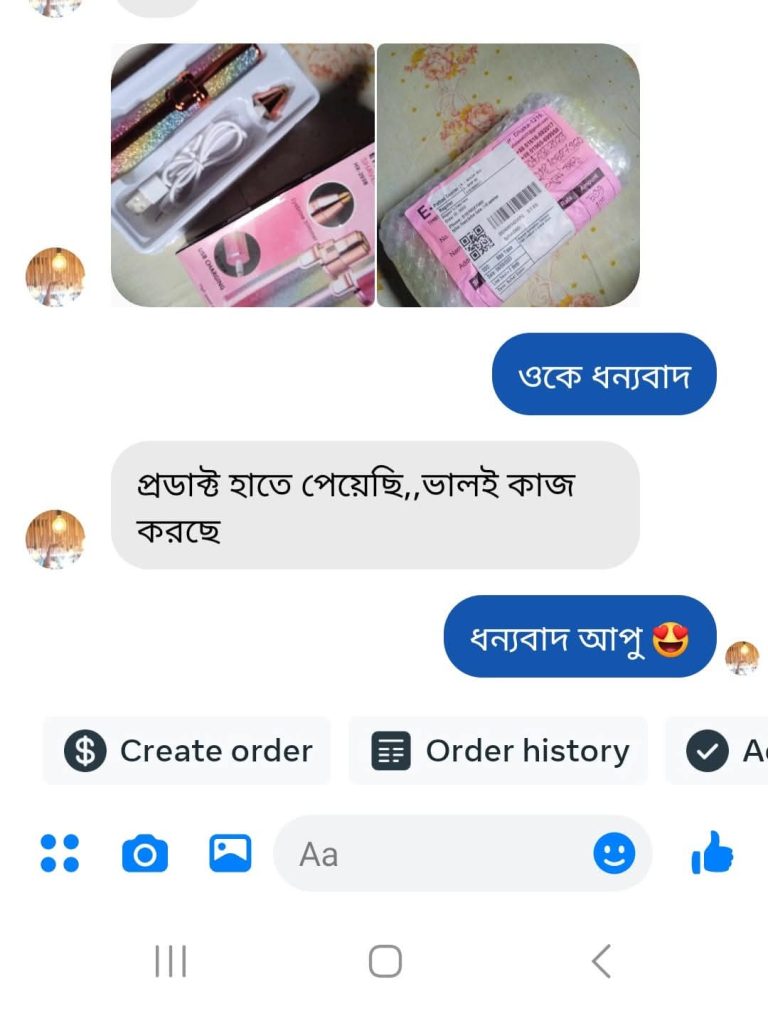Open the gallery image picker
This screenshot has height=1011, width=768.
click(x=230, y=853)
